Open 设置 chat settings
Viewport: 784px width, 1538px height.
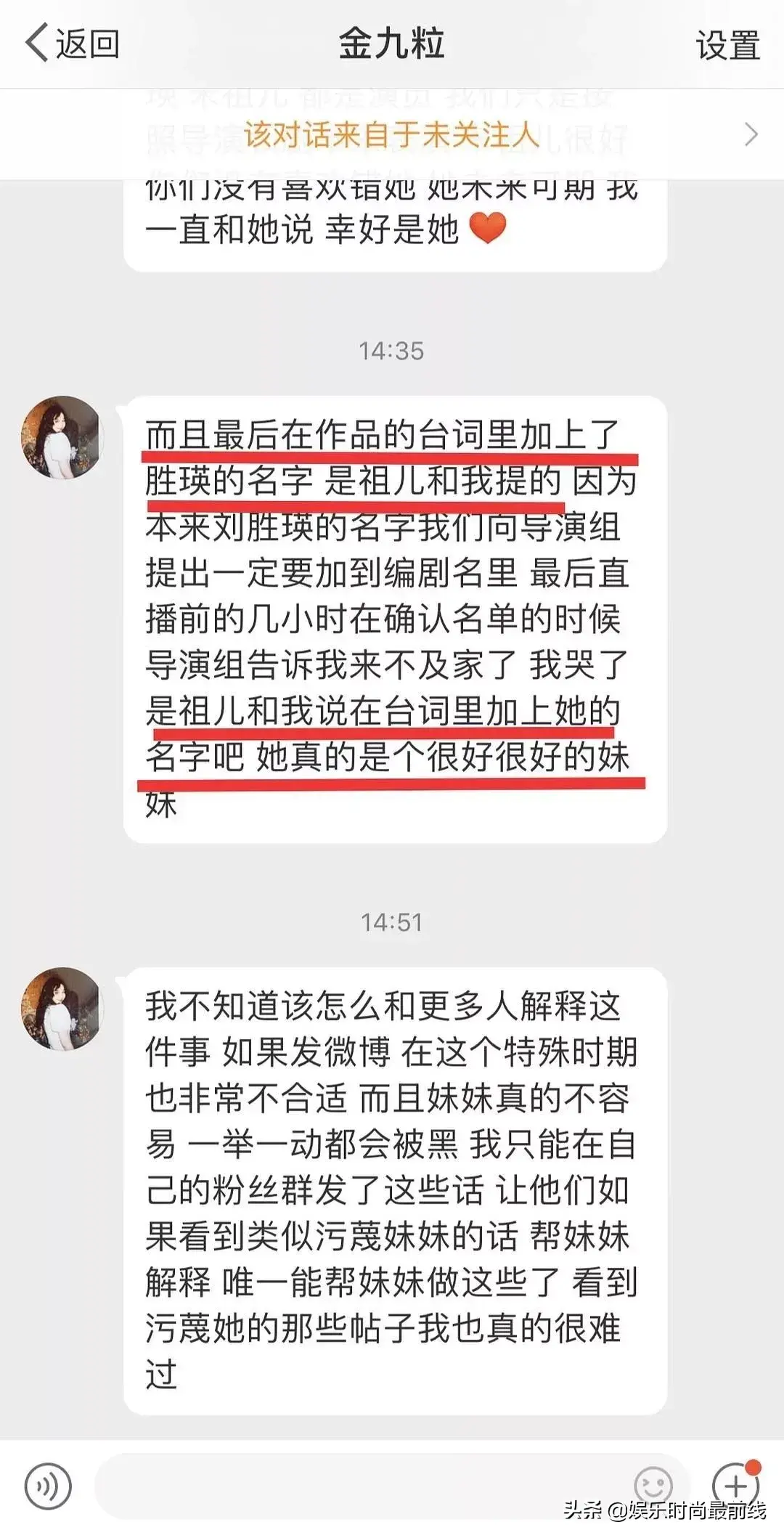[727, 45]
